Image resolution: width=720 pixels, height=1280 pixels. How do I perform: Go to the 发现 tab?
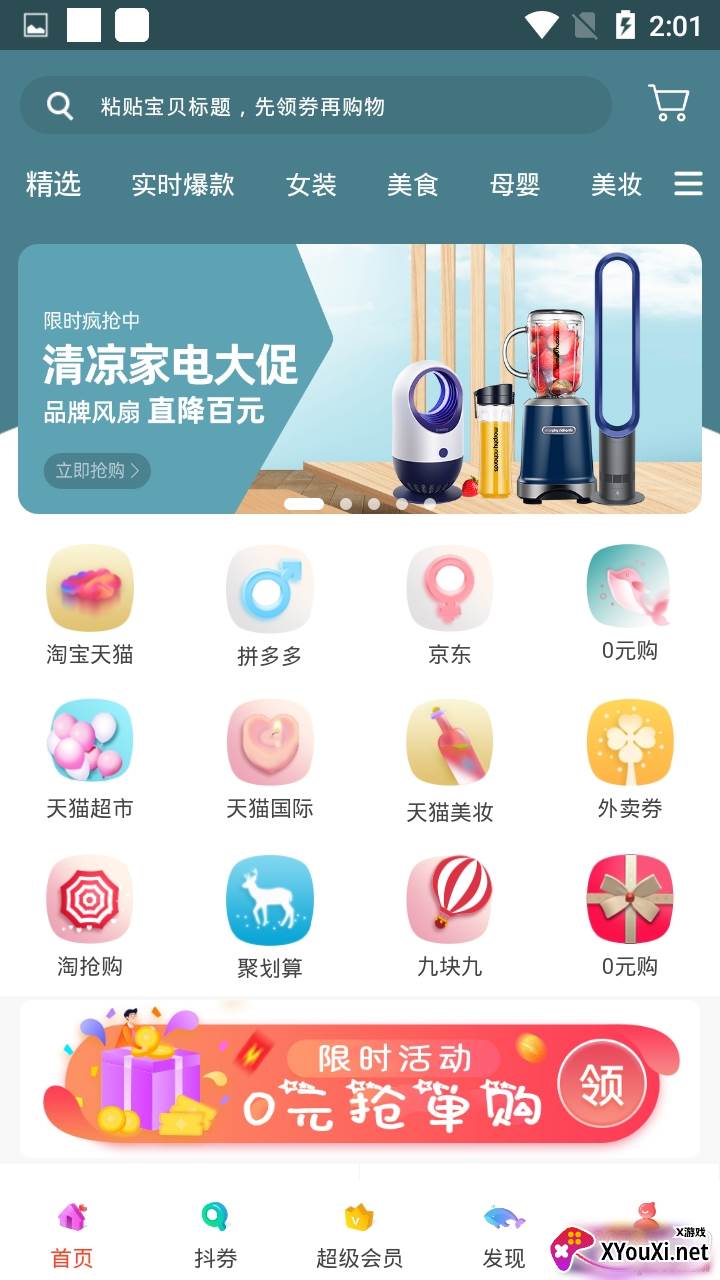click(503, 1236)
